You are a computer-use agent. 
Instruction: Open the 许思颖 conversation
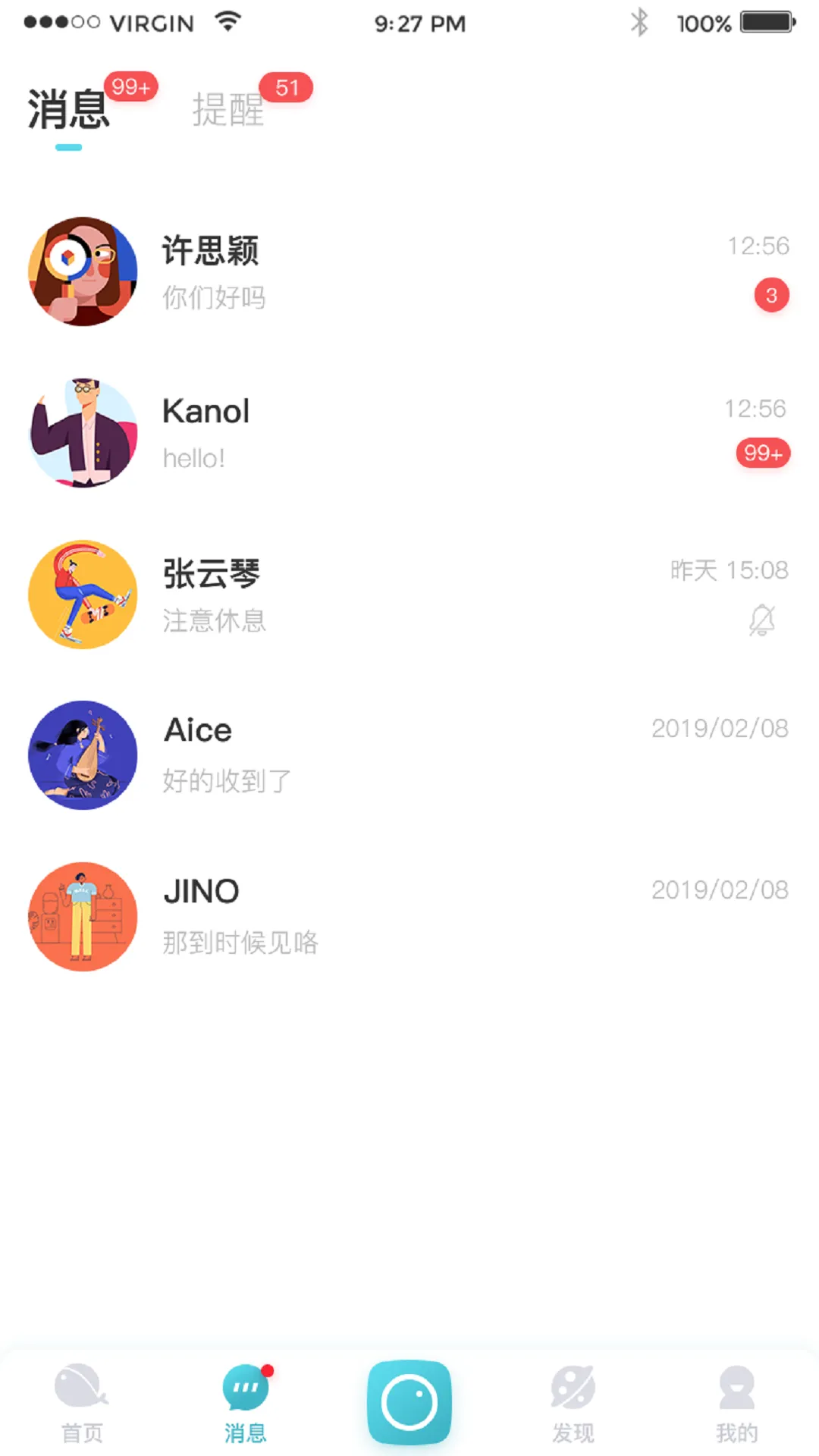tap(303, 273)
